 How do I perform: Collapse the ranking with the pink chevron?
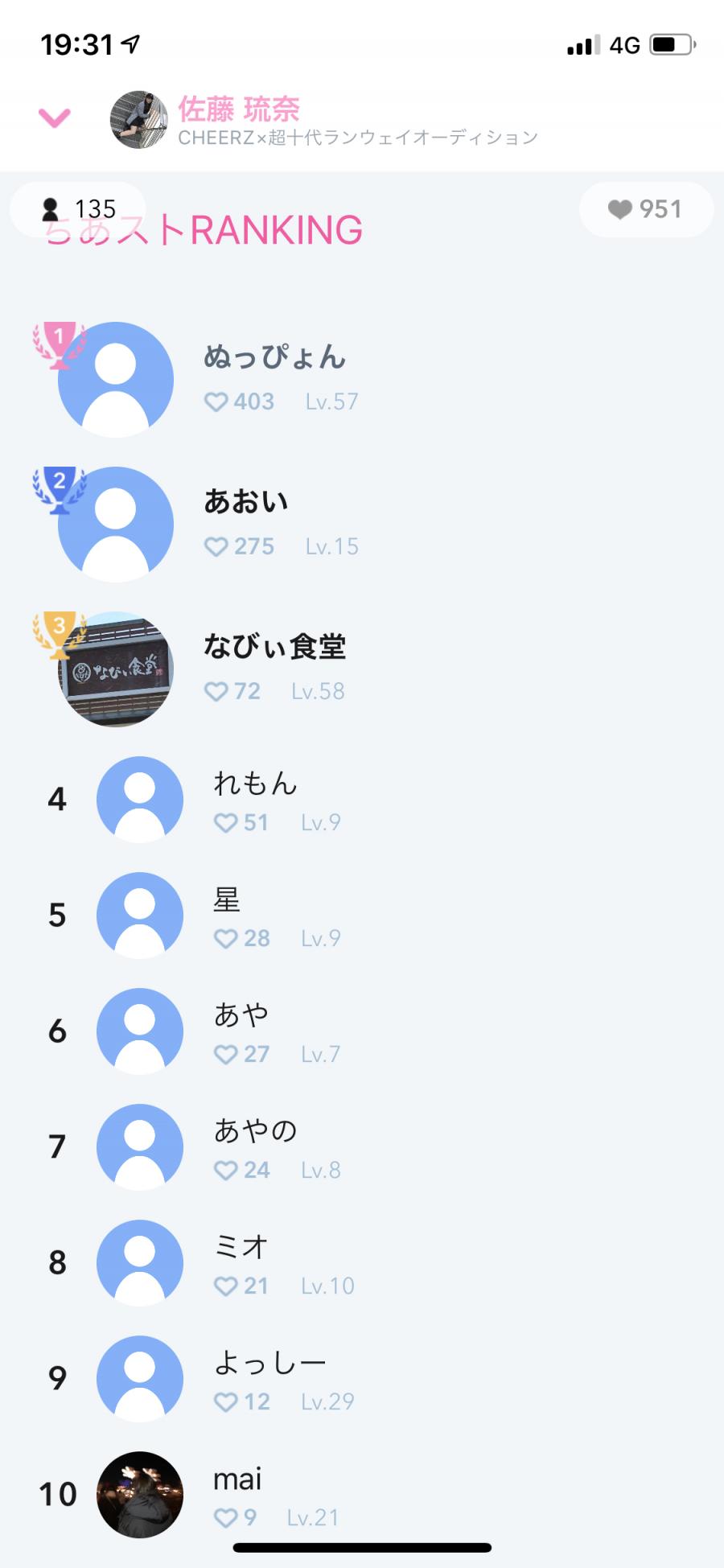click(54, 118)
